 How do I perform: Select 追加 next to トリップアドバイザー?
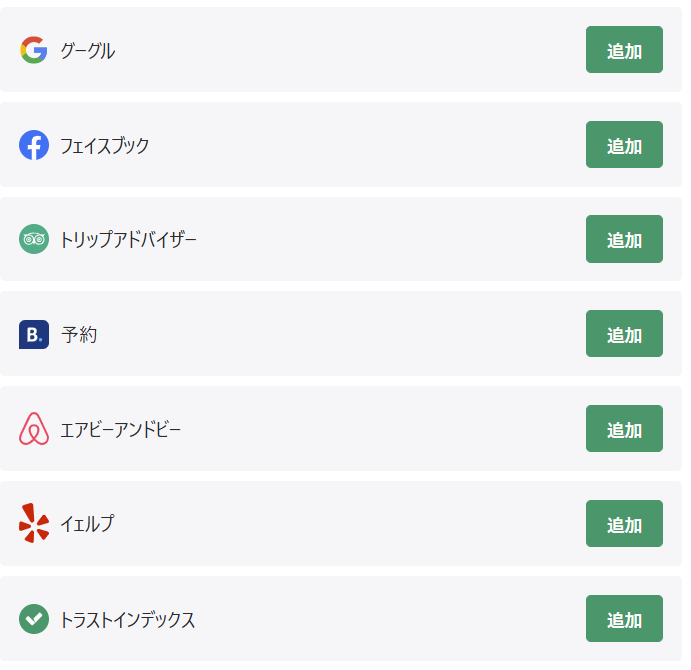click(624, 239)
